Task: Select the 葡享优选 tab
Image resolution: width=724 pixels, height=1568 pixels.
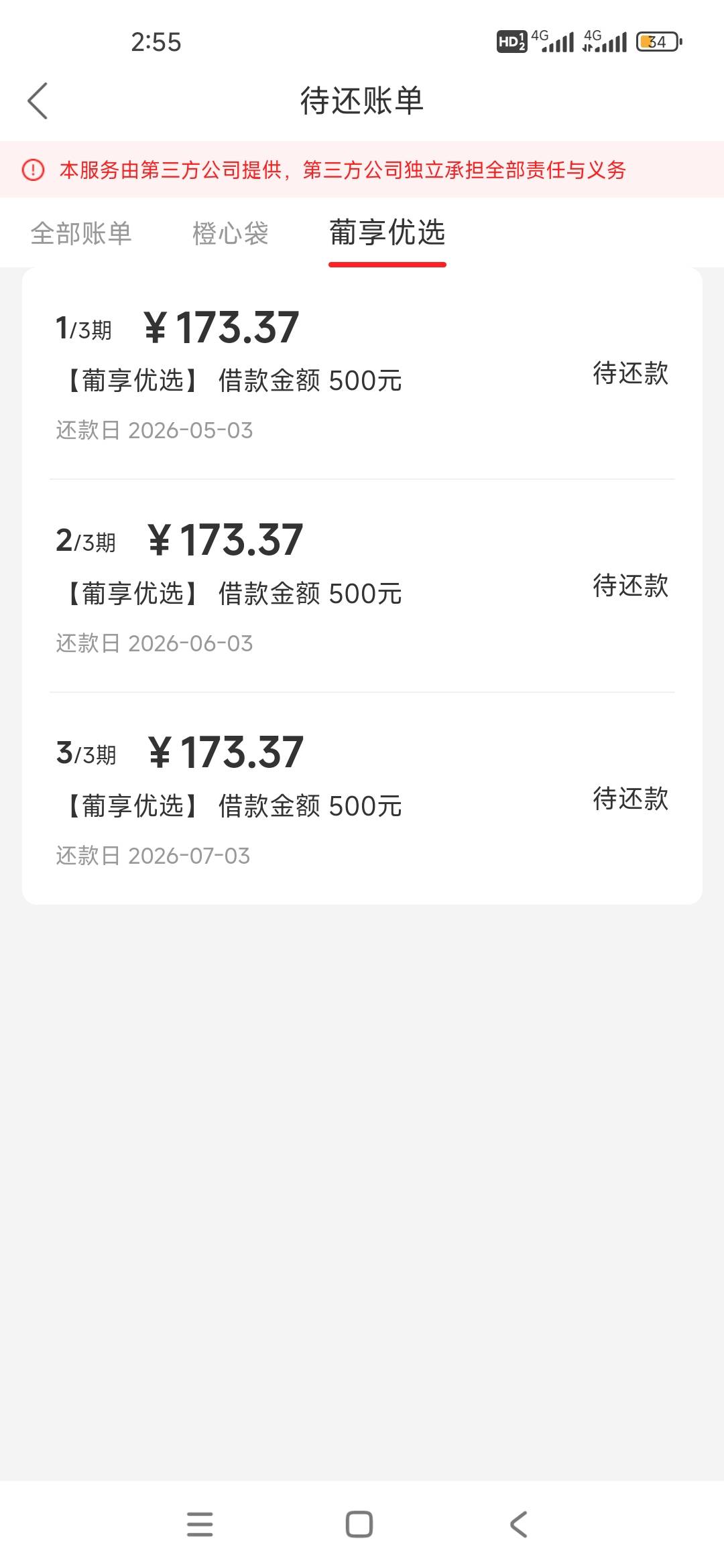Action: point(387,234)
